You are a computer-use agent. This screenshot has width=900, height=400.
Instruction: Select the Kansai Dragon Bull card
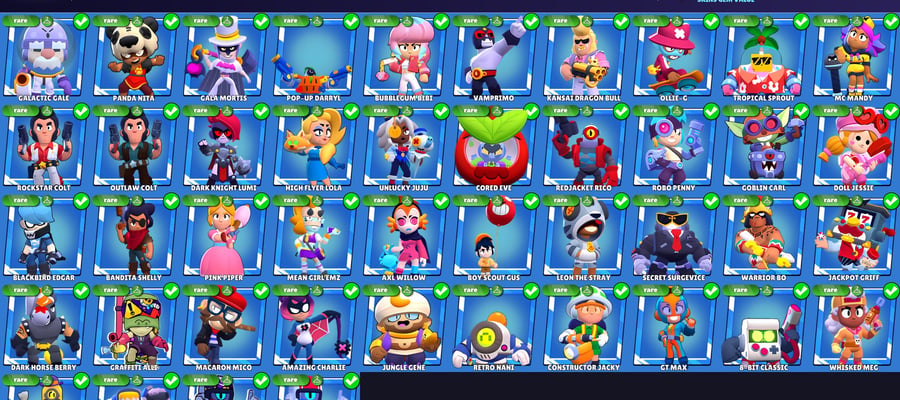coord(585,58)
